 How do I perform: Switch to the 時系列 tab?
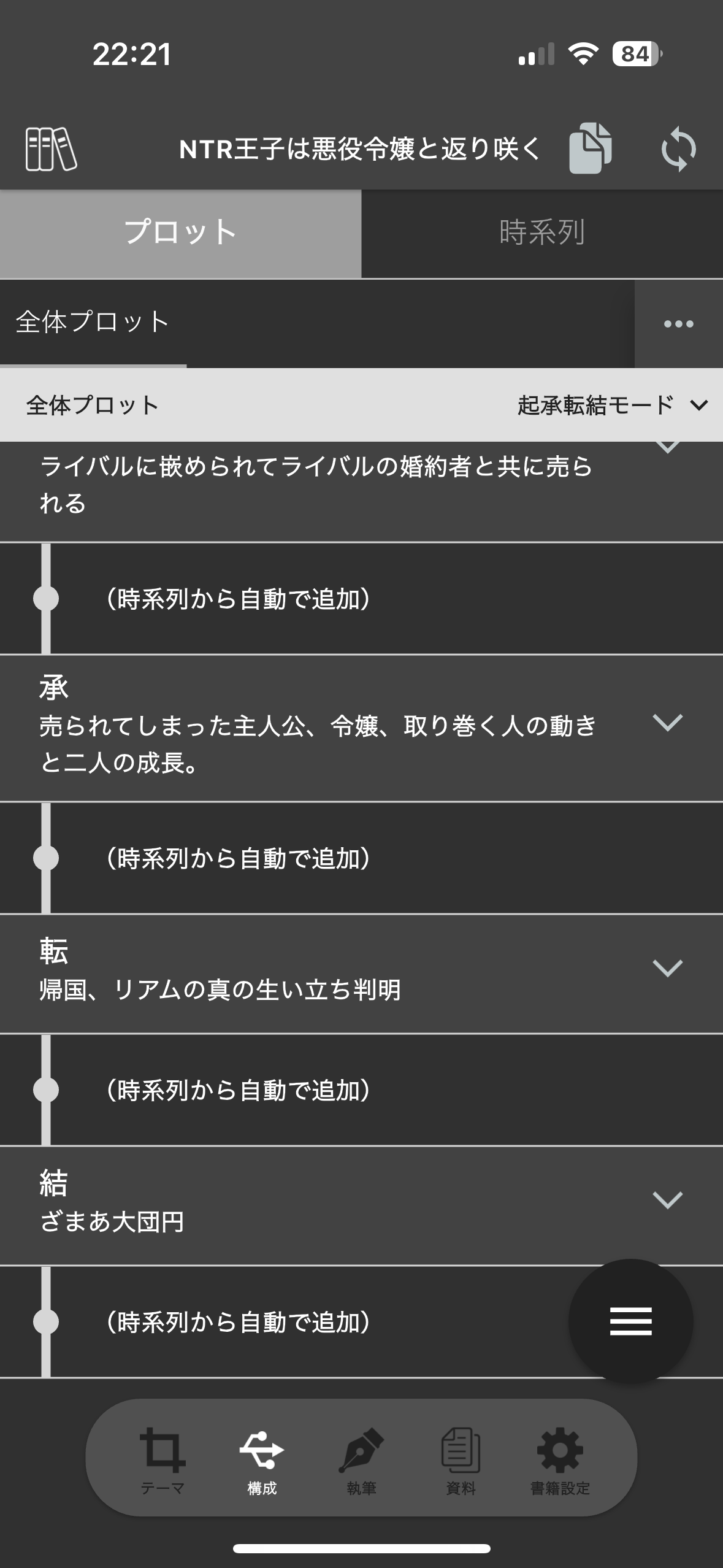click(542, 233)
